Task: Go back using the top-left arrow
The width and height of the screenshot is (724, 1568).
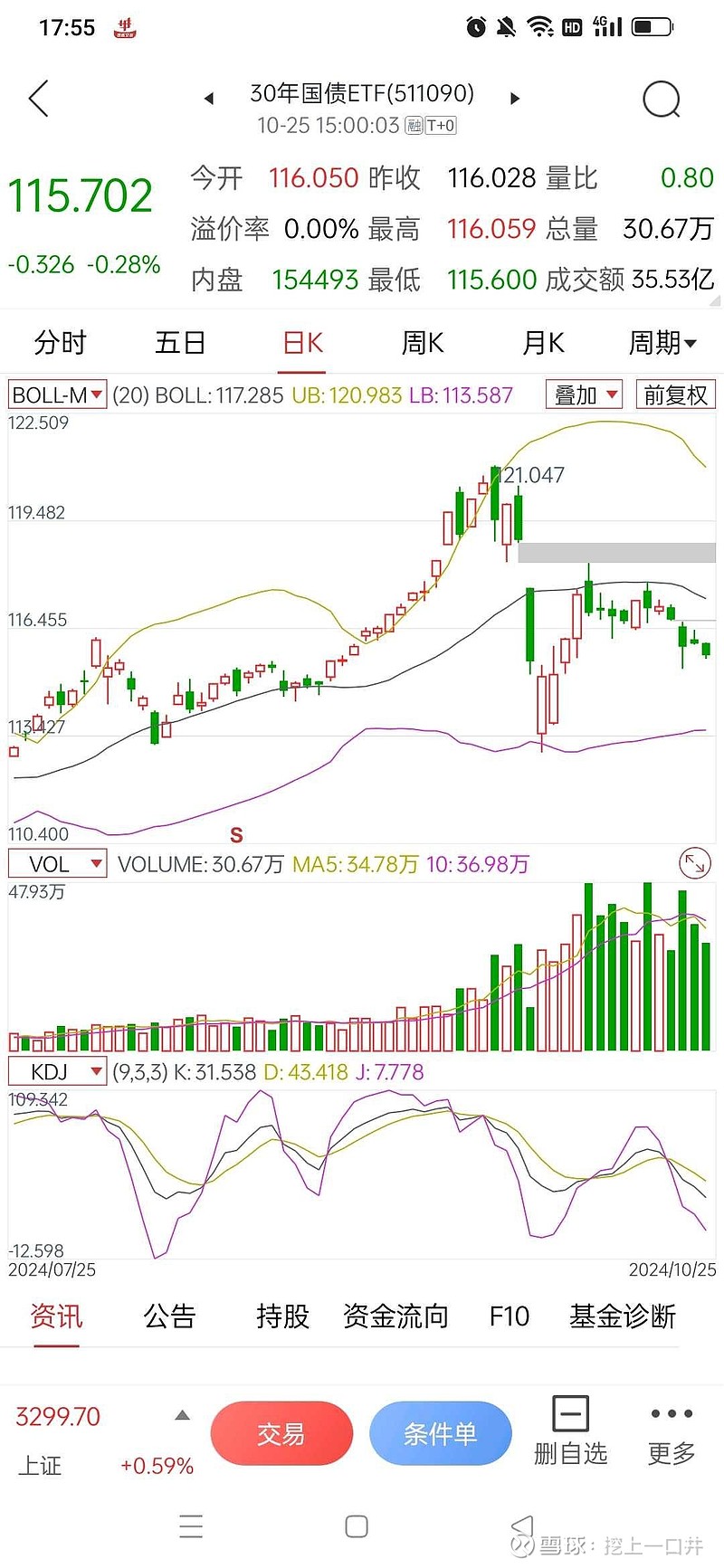Action: click(x=39, y=99)
